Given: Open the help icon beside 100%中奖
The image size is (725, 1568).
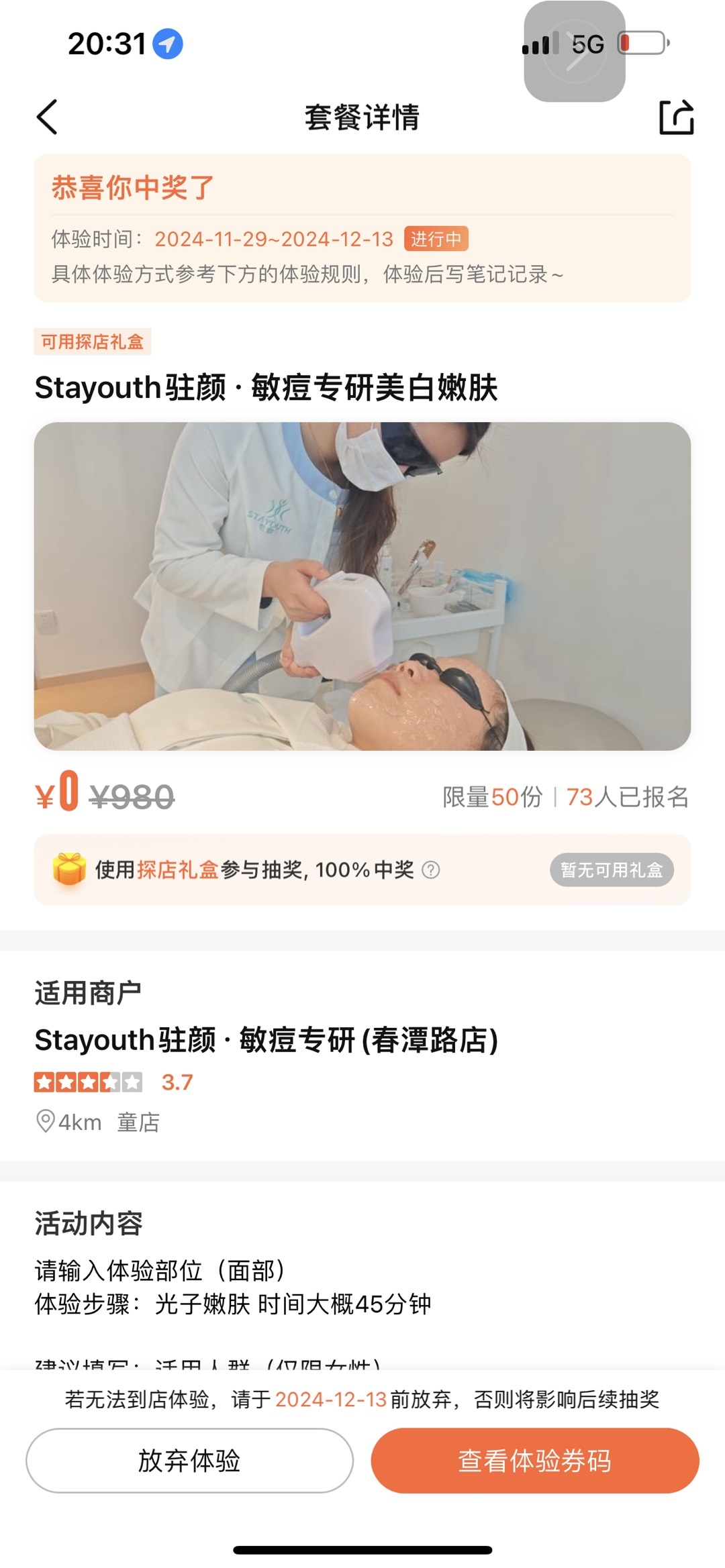Looking at the screenshot, I should click(430, 870).
